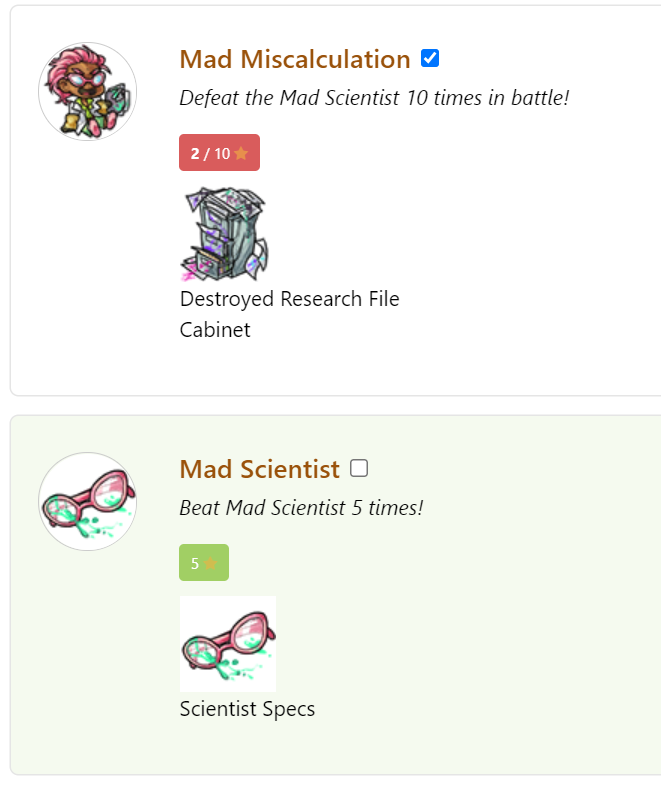
Task: View the Destroyed Research File Cabinet item
Action: (225, 235)
